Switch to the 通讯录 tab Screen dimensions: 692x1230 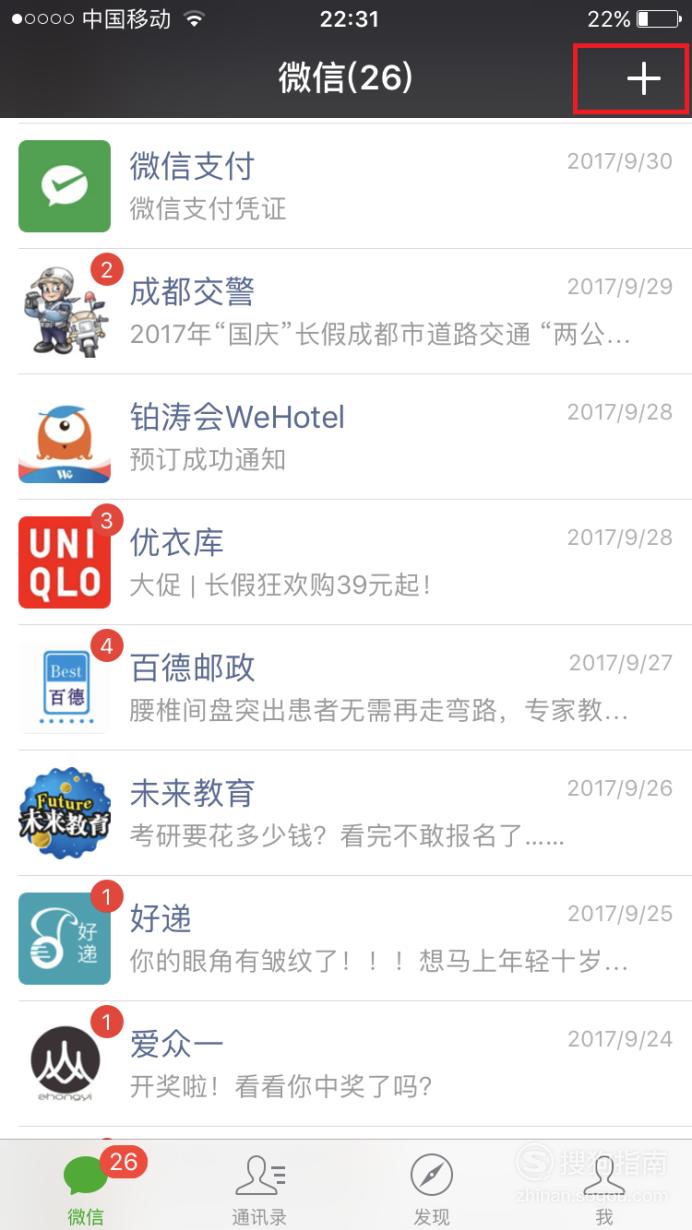(259, 1187)
